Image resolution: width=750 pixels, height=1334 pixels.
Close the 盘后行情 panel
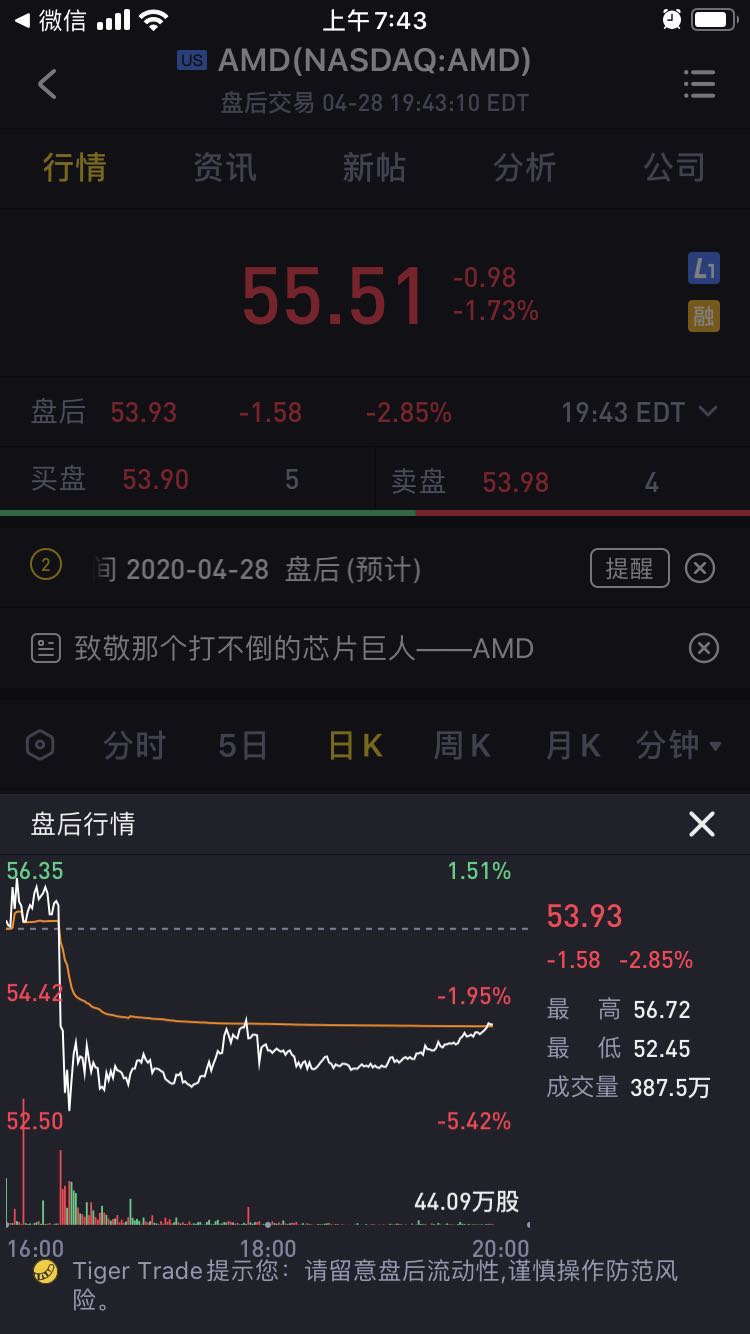702,824
